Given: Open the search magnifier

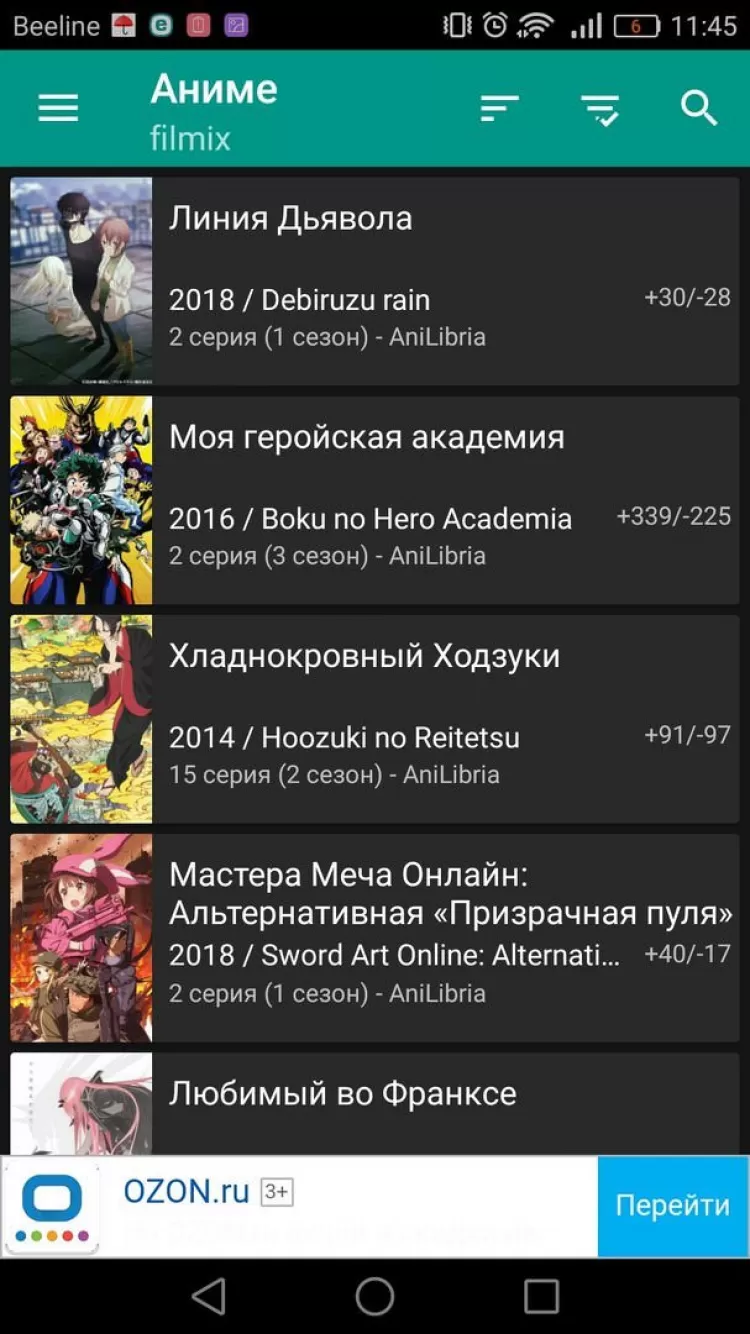Looking at the screenshot, I should [x=699, y=108].
